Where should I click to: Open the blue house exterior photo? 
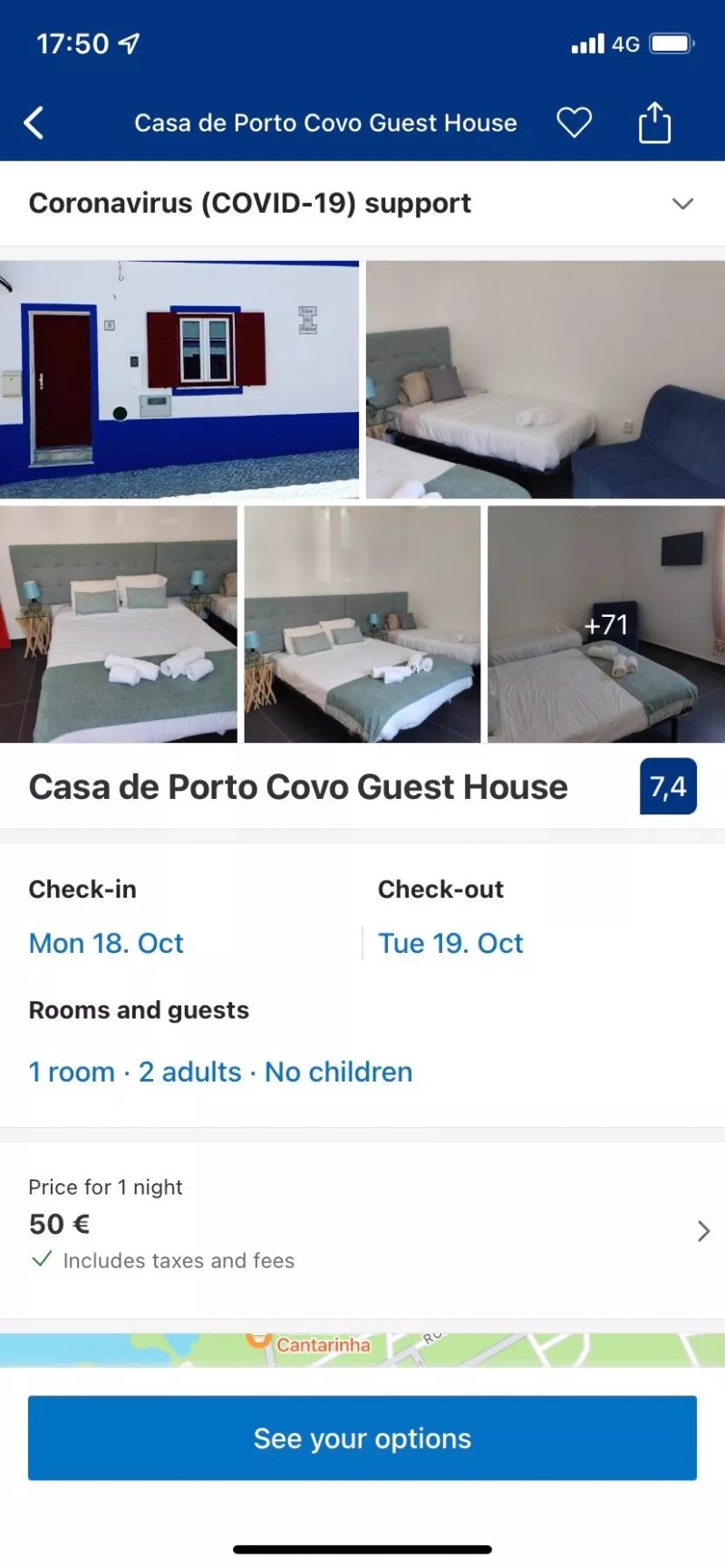click(179, 380)
